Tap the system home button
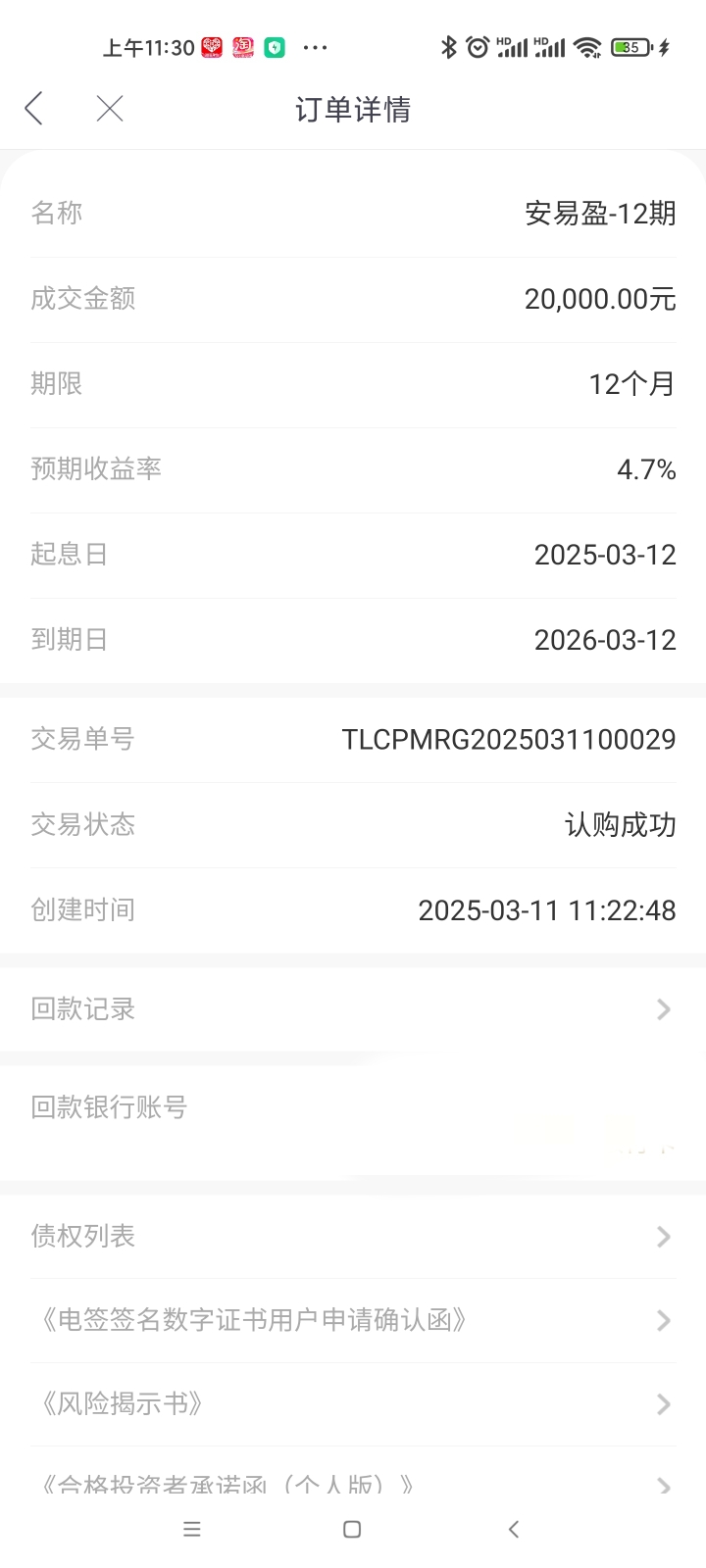The width and height of the screenshot is (706, 1568). (x=352, y=1529)
